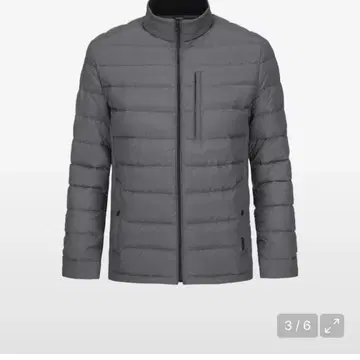This screenshot has height=360, width=360.
Task: Expand the product image to fullscreen
Action: click(332, 326)
